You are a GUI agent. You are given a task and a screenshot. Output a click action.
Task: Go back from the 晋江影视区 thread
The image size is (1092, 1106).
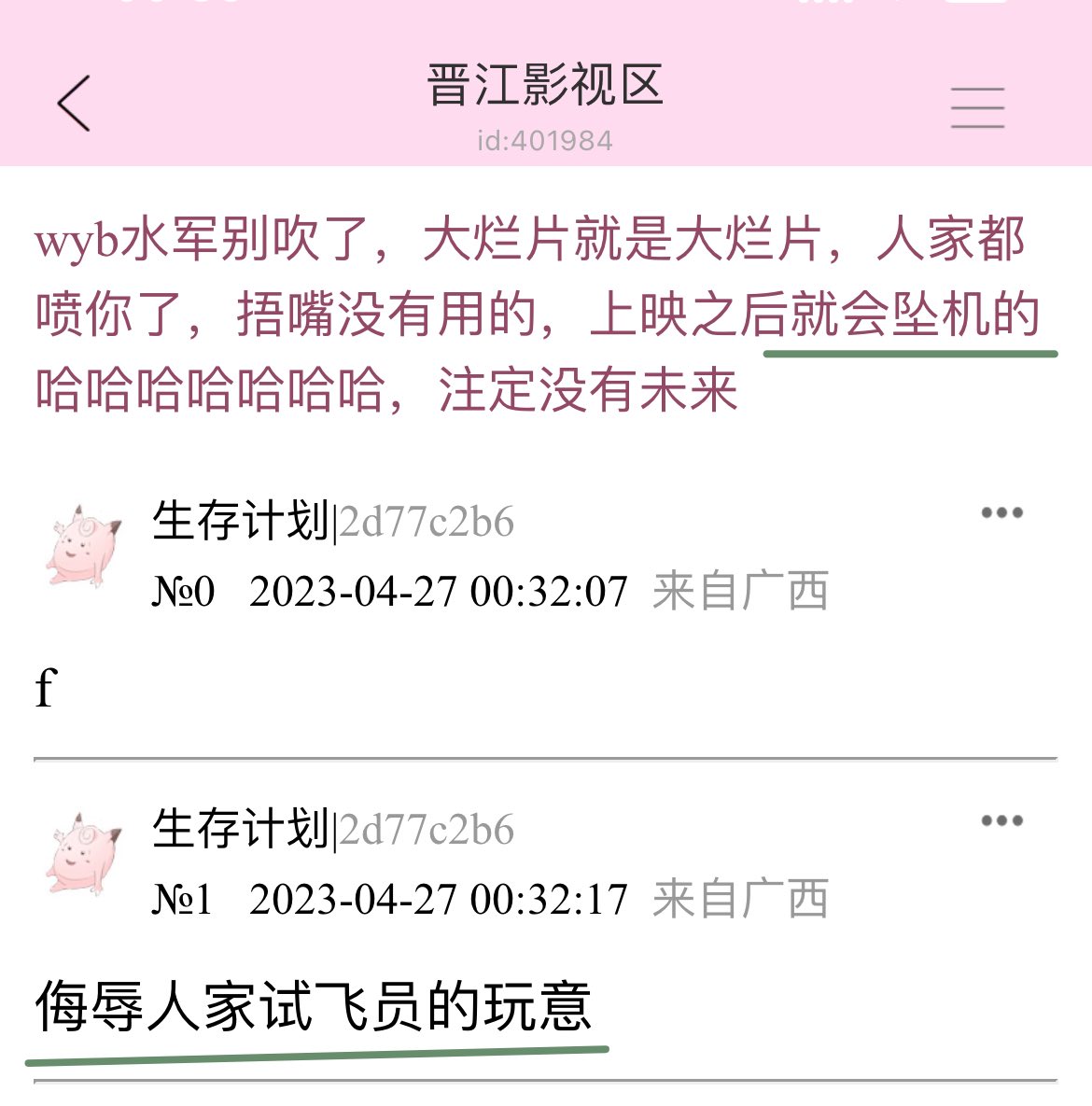[74, 104]
